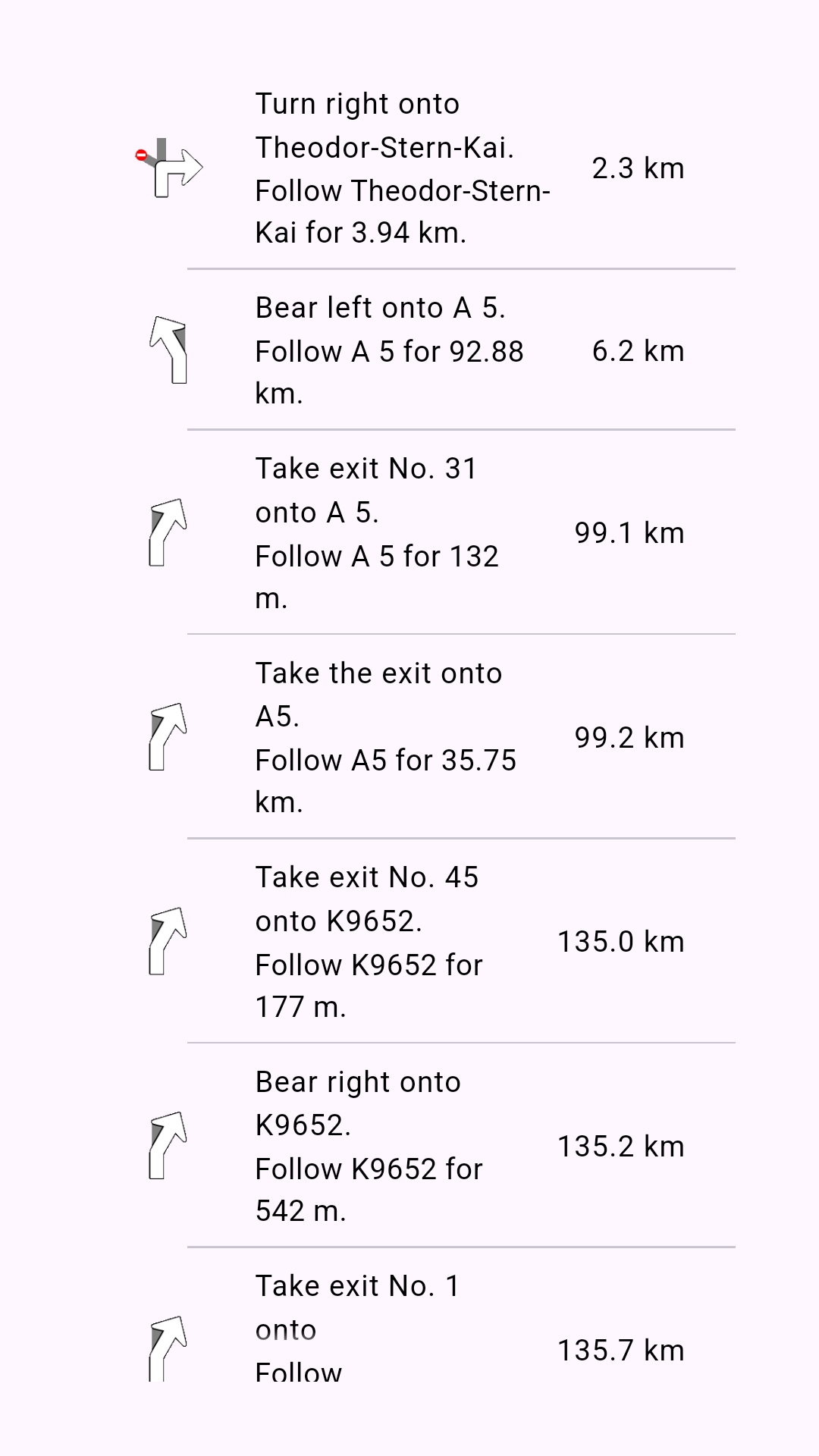Click the 2.3 km distance label
This screenshot has width=819, height=1456.
(x=638, y=168)
